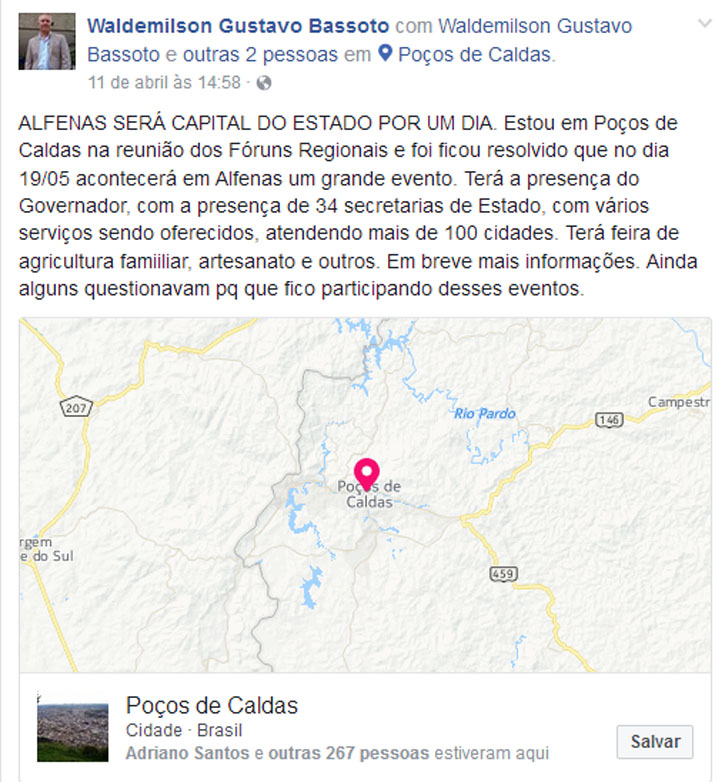Open Waldemilson Gustavo Bassoto's profile picture
725x782 pixels.
[46, 41]
